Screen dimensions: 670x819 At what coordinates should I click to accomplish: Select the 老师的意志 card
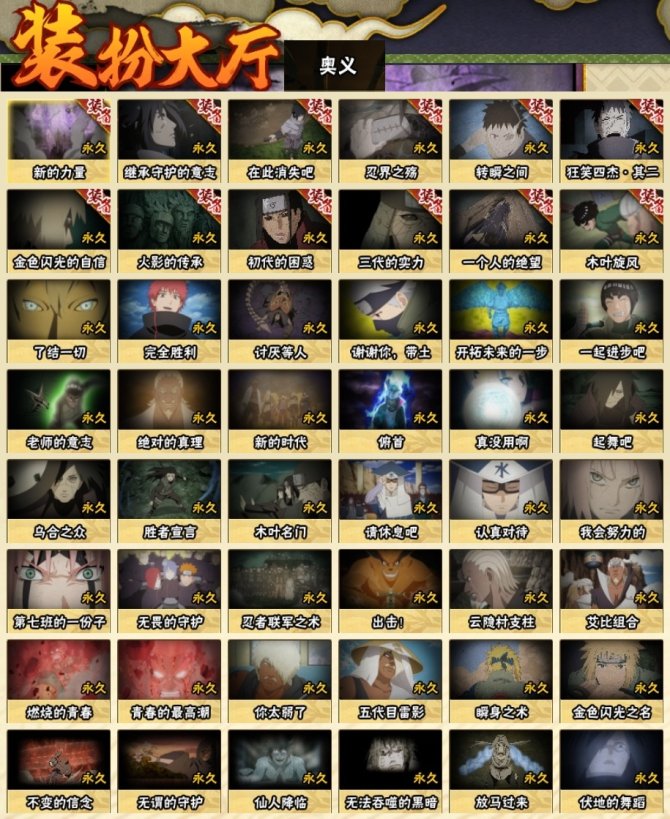point(59,410)
